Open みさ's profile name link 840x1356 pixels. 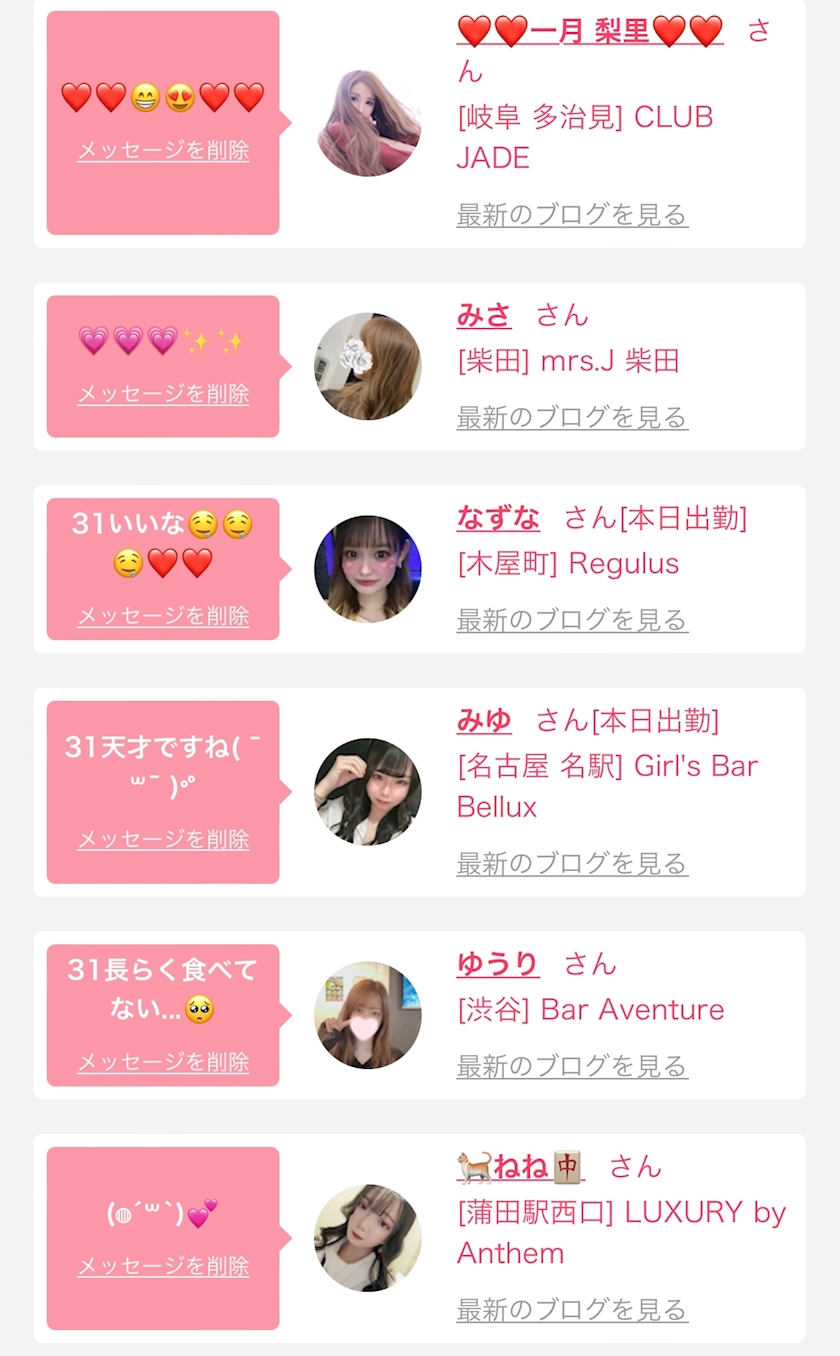[x=484, y=315]
